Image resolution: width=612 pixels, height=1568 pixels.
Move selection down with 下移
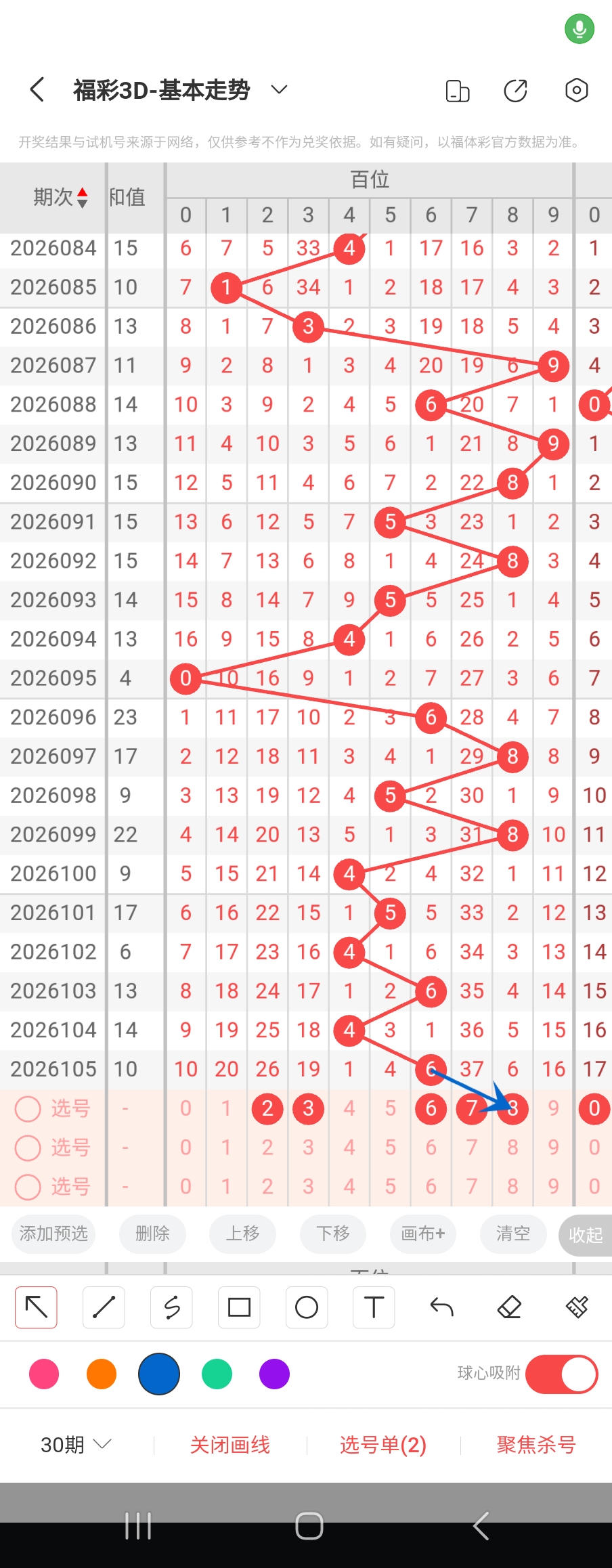click(333, 1234)
